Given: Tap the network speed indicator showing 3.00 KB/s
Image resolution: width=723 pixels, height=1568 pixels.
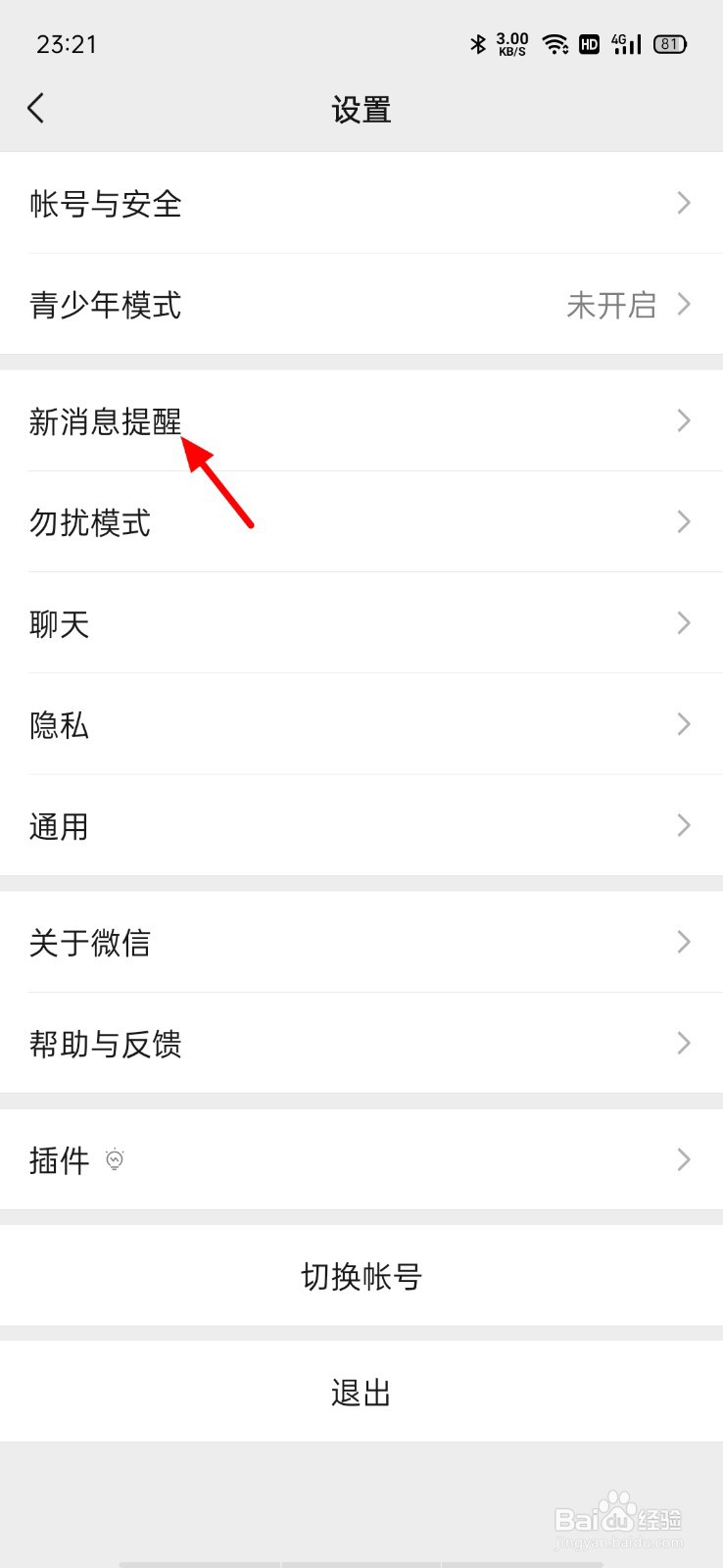Looking at the screenshot, I should click(510, 43).
